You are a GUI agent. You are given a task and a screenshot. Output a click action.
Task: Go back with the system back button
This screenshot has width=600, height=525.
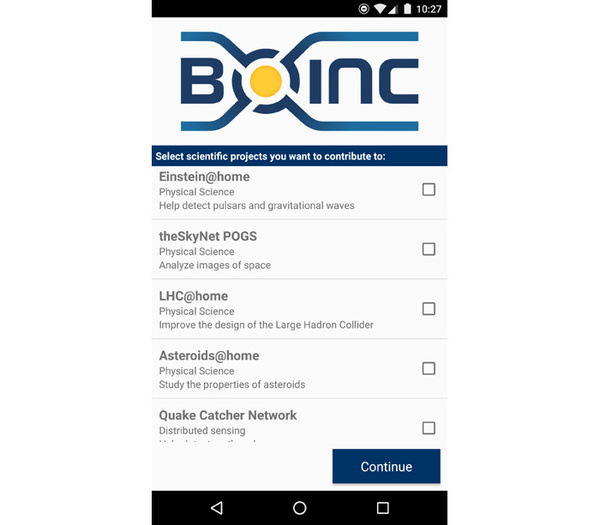pos(217,508)
